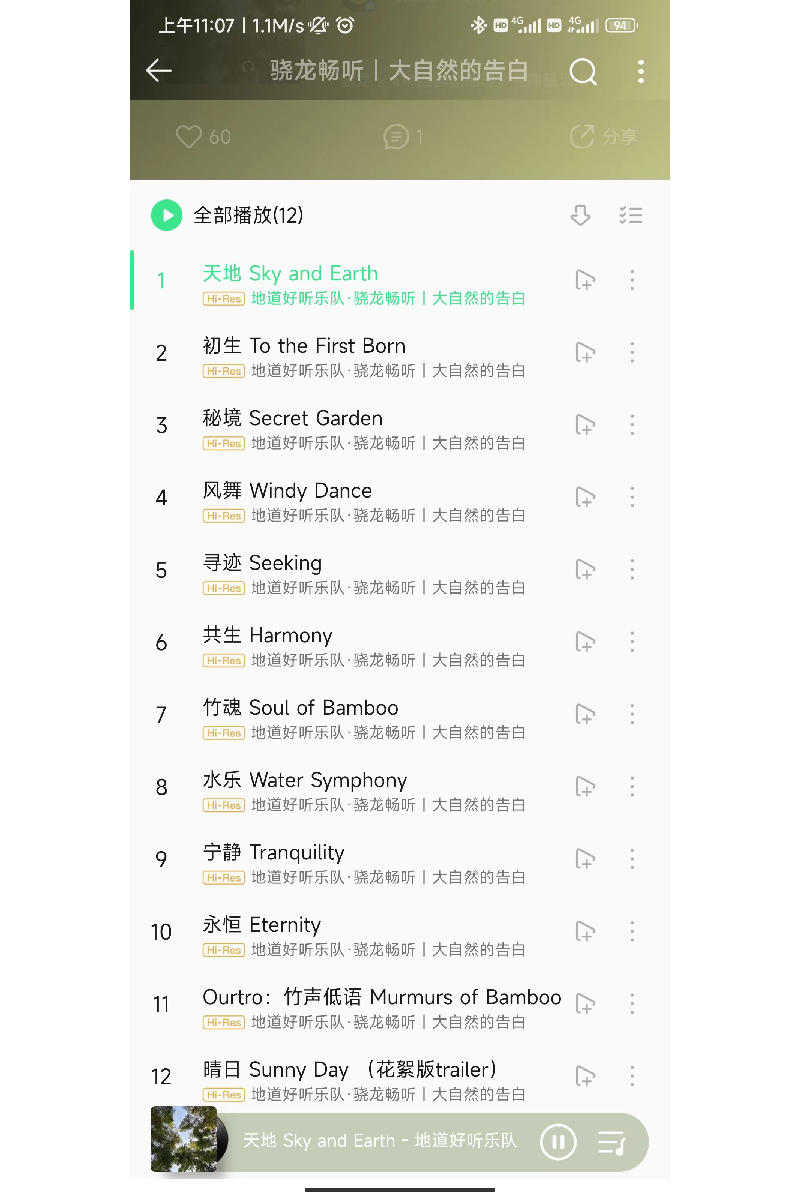Screen dimensions: 800x1200
Task: Open the play queue in the mini player
Action: click(611, 1141)
